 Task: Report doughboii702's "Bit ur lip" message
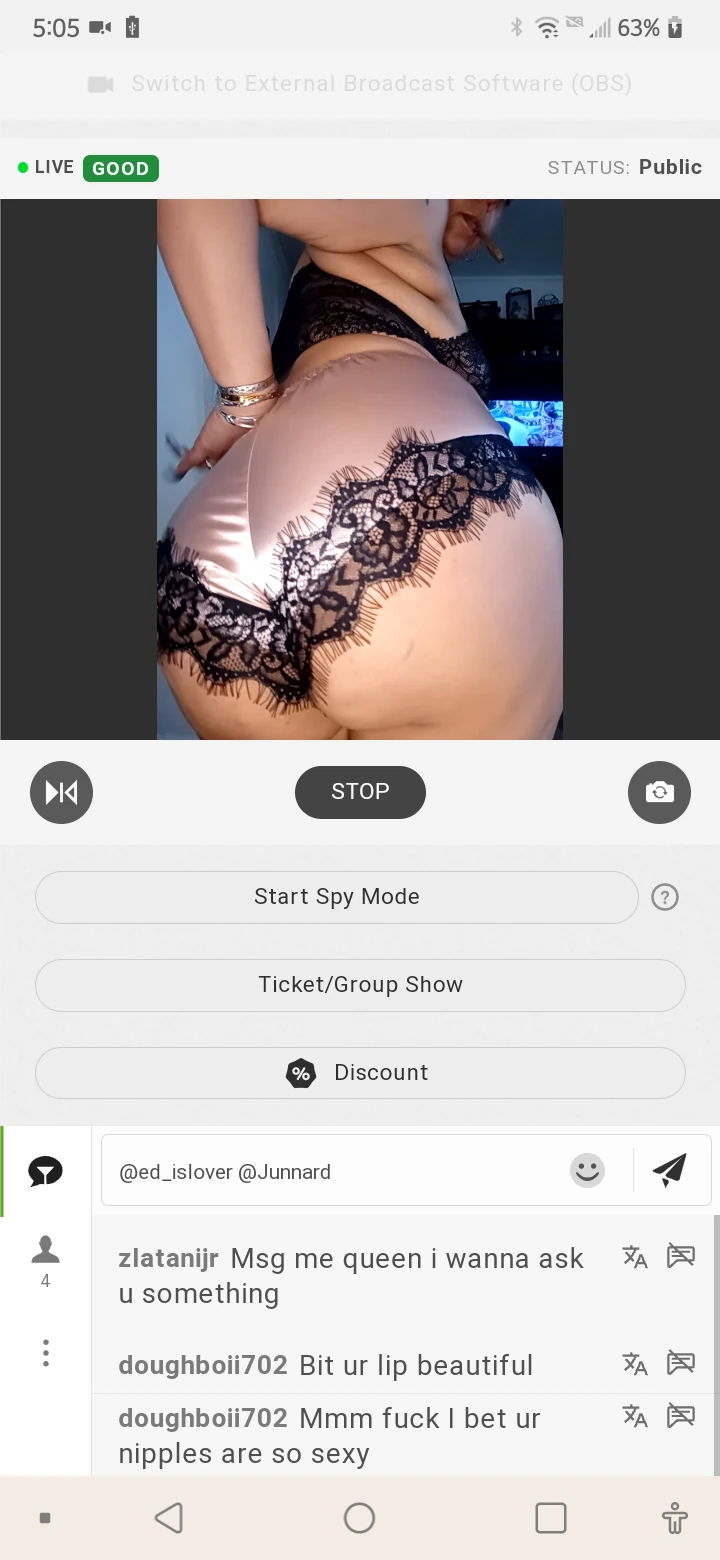point(681,1362)
